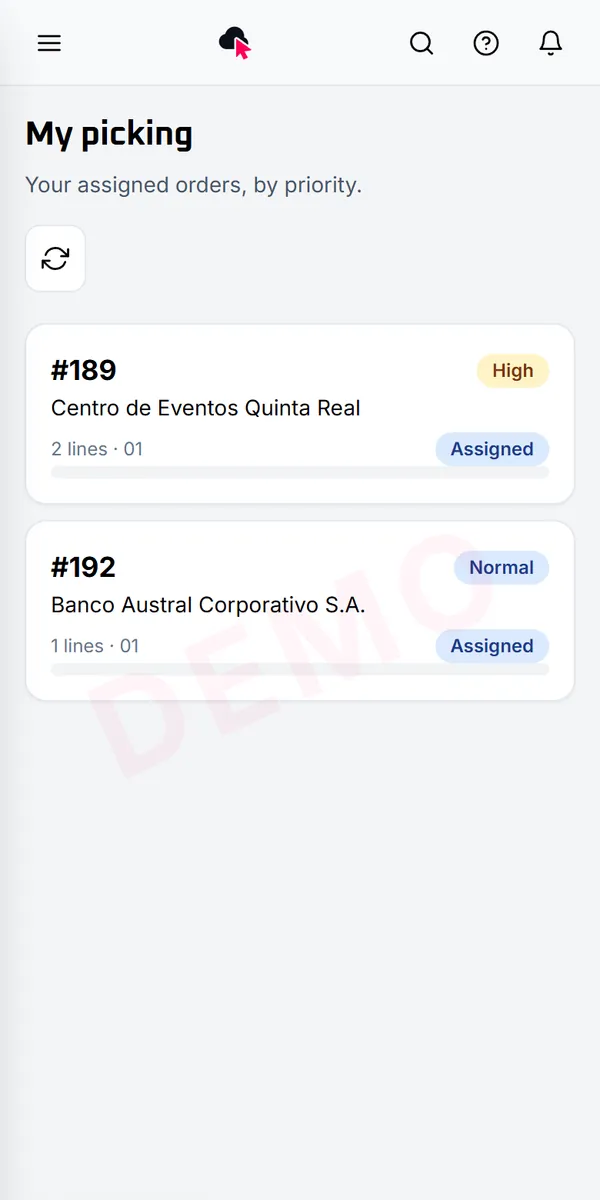Open the search icon
This screenshot has height=1200, width=600.
coord(422,43)
